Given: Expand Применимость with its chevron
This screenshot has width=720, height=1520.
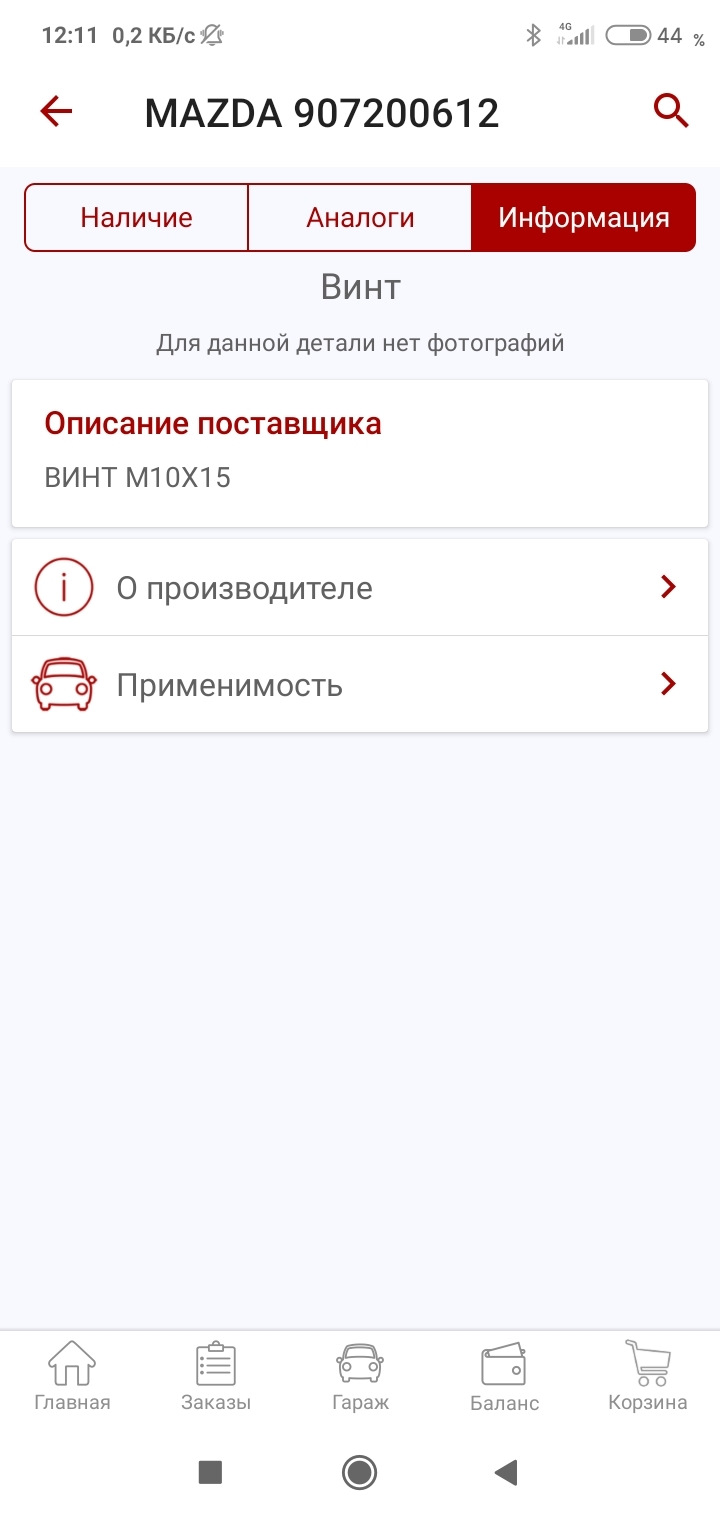Looking at the screenshot, I should [x=667, y=684].
